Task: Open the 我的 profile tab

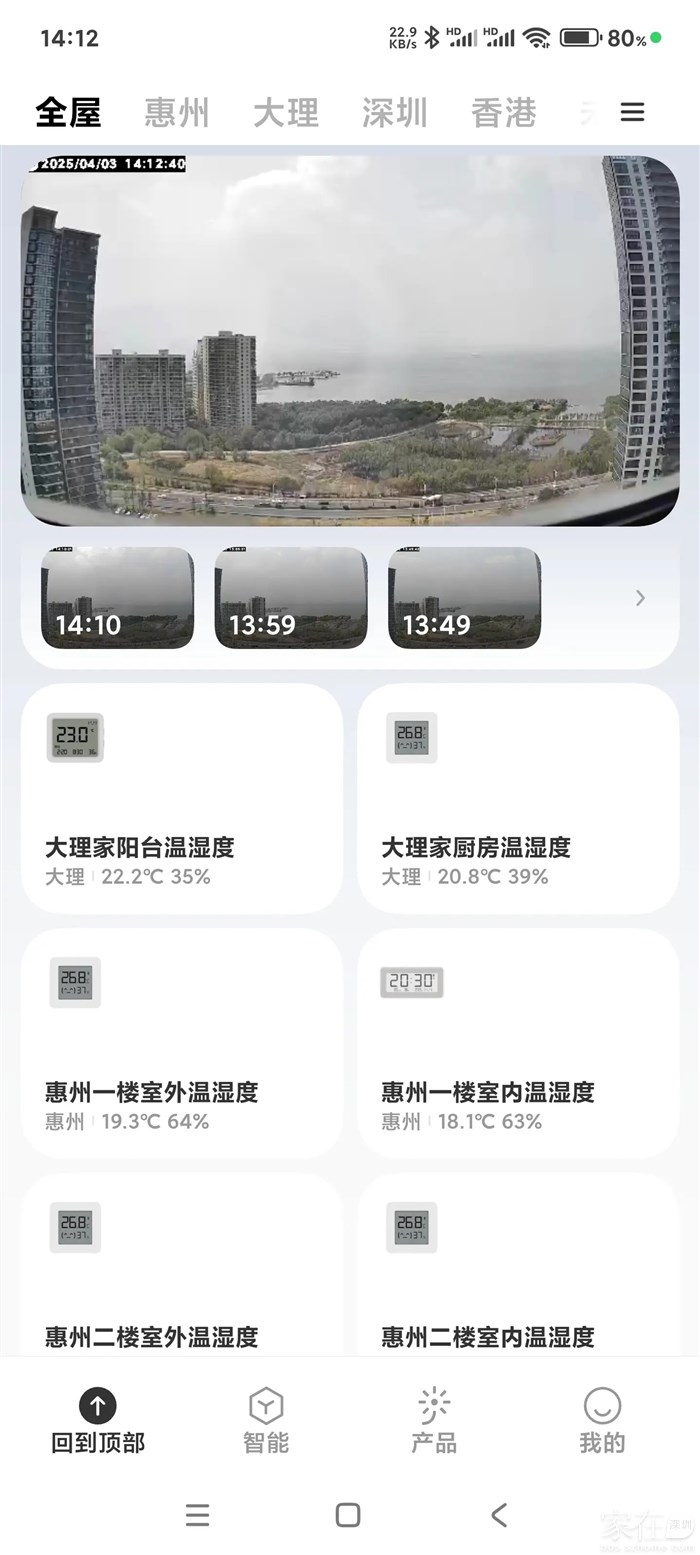Action: [x=602, y=1420]
